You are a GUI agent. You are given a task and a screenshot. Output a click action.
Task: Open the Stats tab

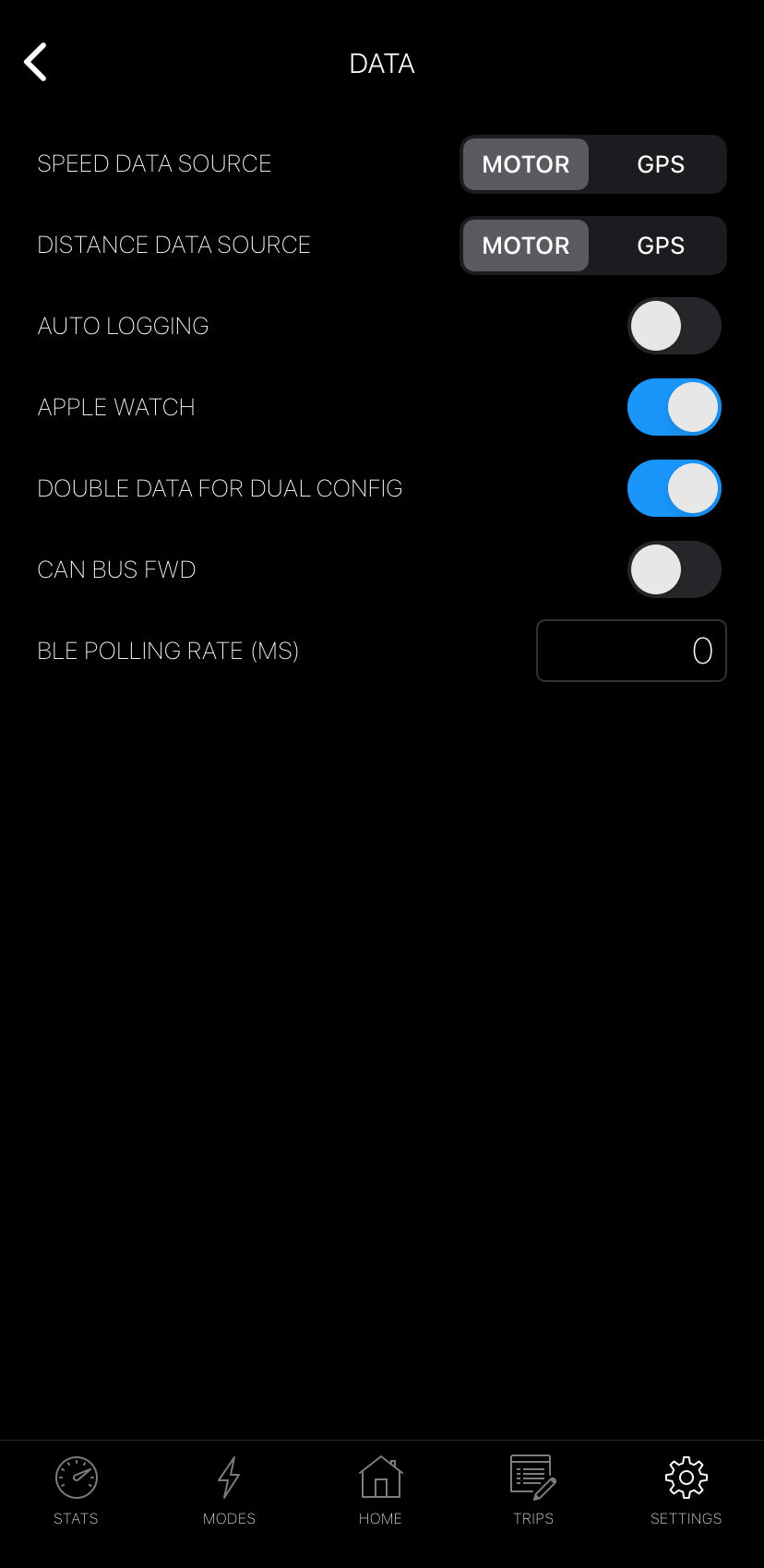coord(76,1488)
